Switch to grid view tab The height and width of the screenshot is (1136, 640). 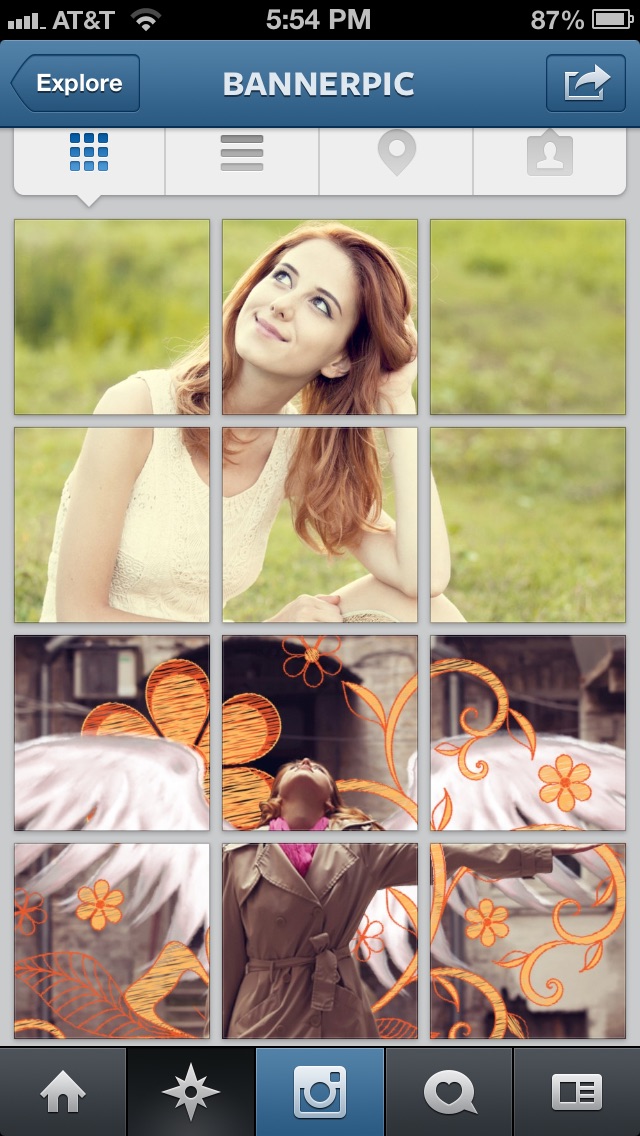[x=89, y=153]
